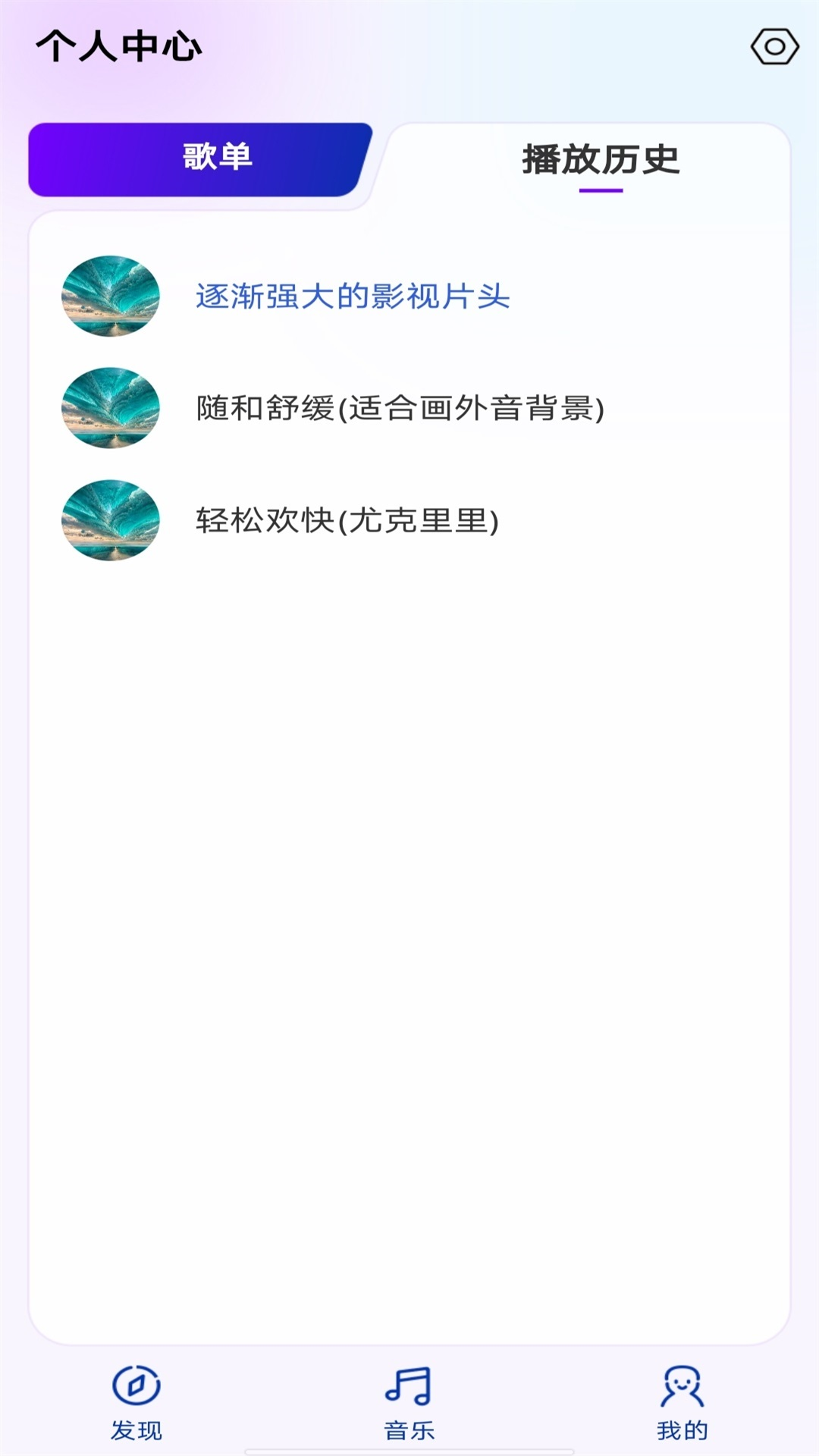Play 逐渐强大的影视片头 from history

pos(353,297)
